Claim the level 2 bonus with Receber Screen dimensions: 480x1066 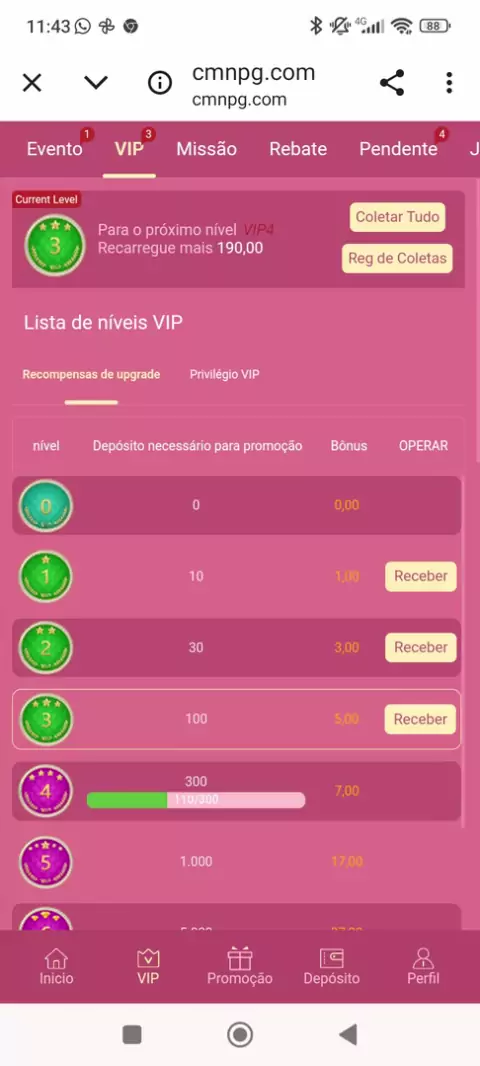tap(421, 647)
